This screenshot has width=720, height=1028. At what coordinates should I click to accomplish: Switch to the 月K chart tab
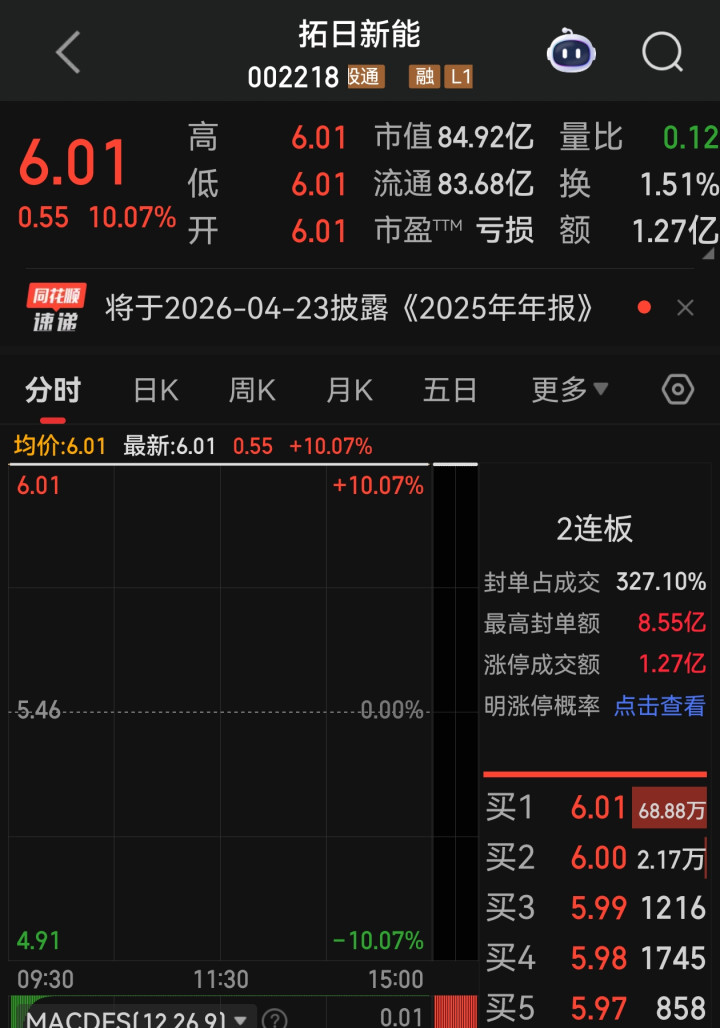pos(349,390)
